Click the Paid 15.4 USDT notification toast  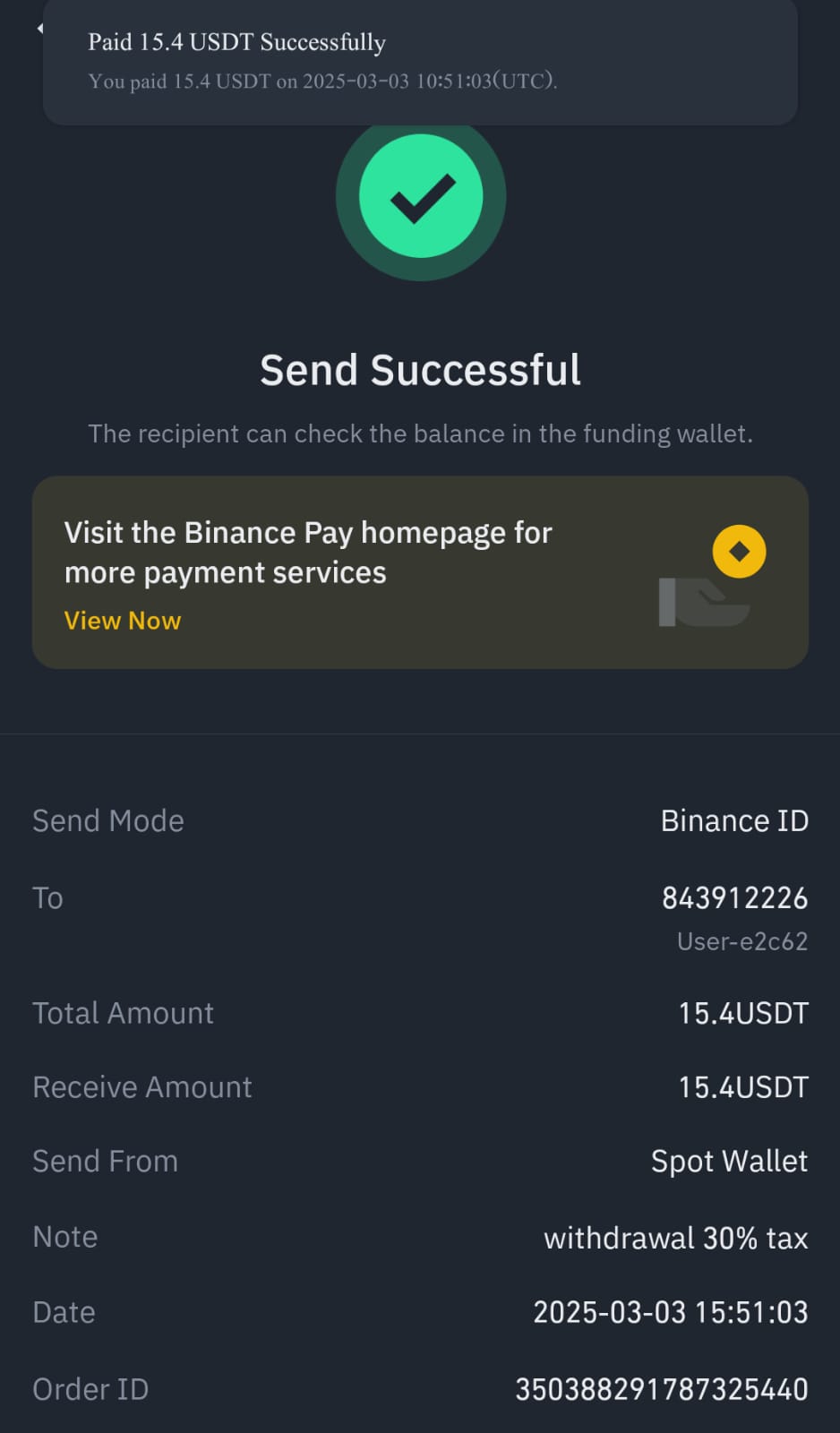point(420,61)
